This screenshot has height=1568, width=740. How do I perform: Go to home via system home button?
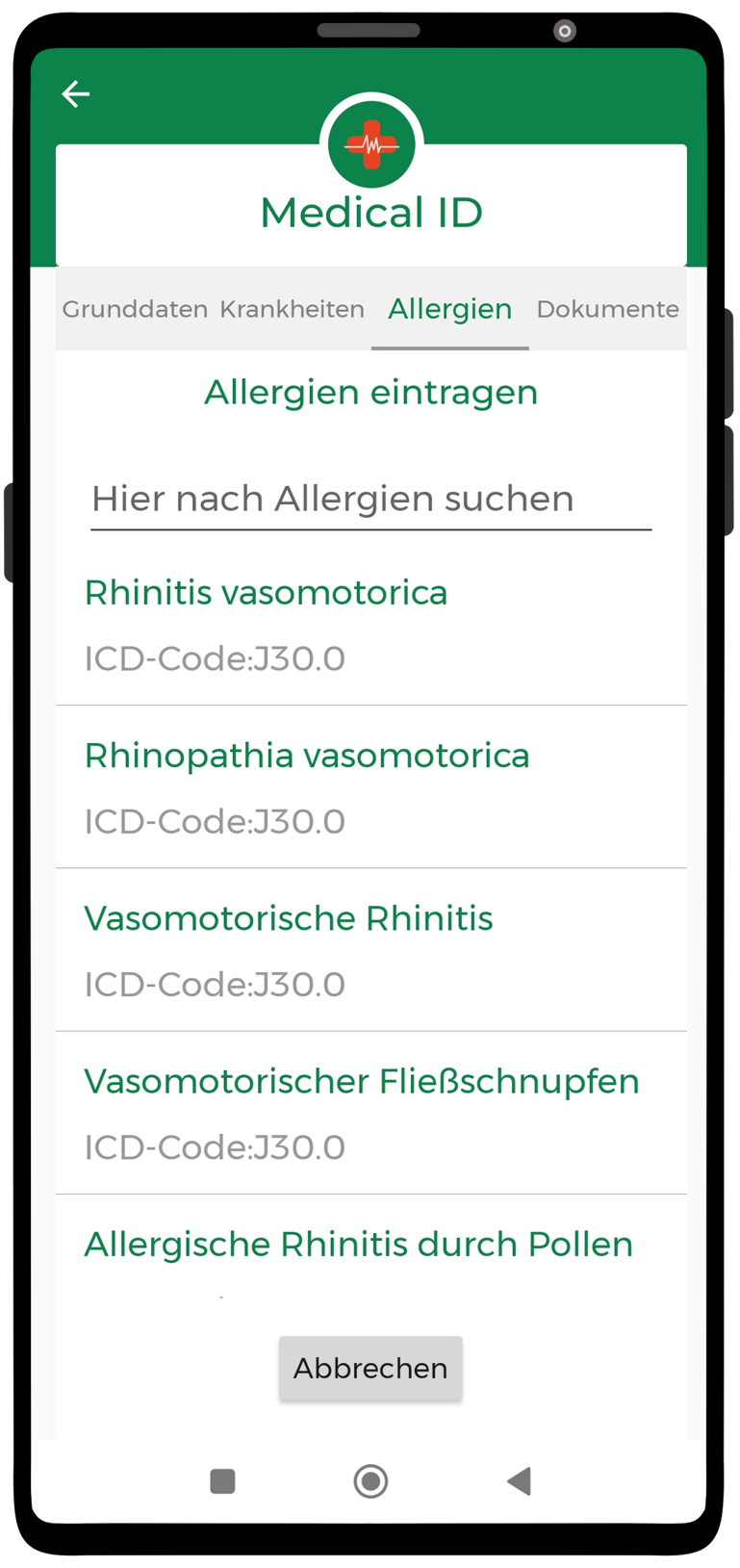click(370, 1480)
